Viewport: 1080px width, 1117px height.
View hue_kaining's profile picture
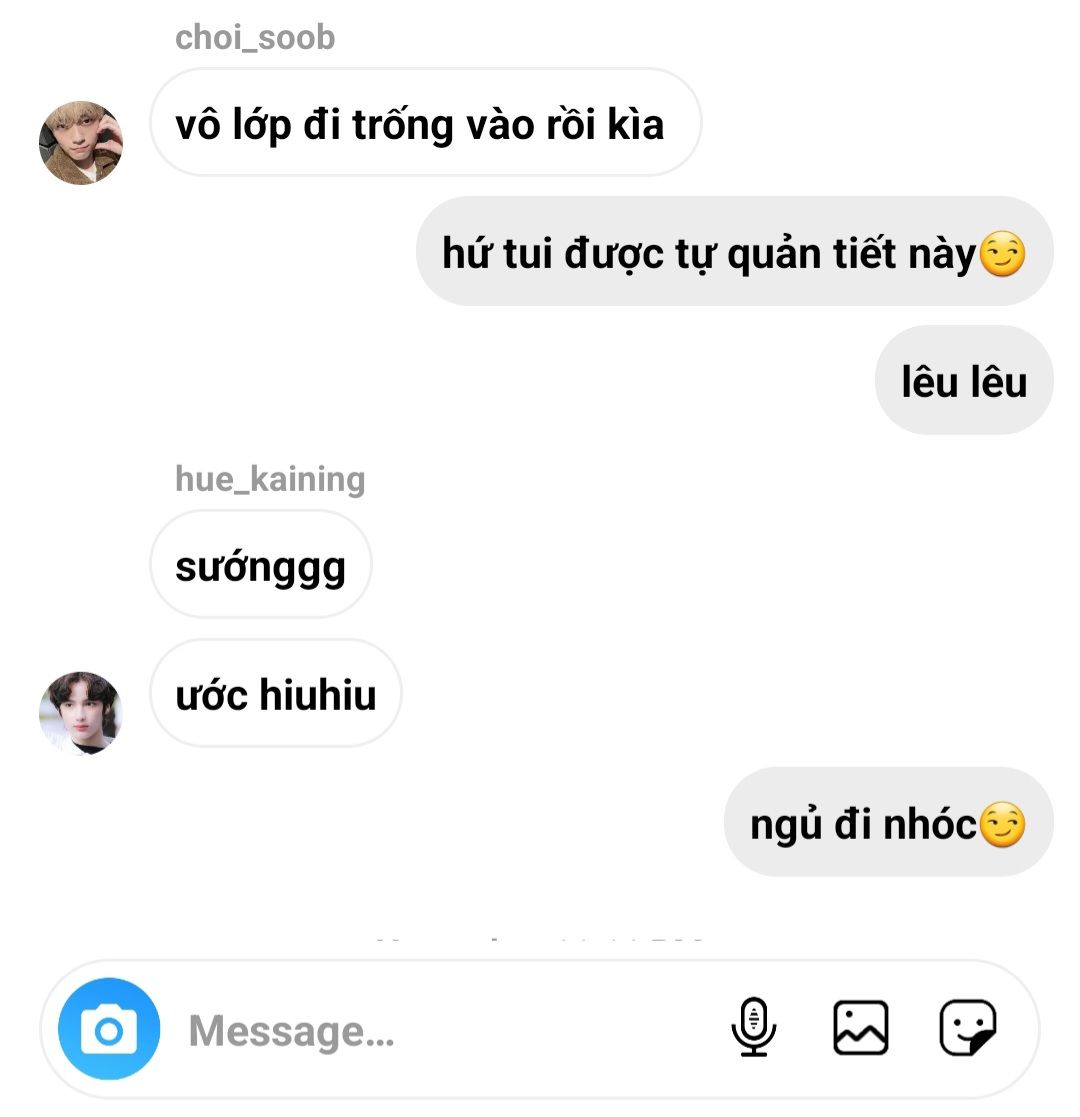[80, 713]
